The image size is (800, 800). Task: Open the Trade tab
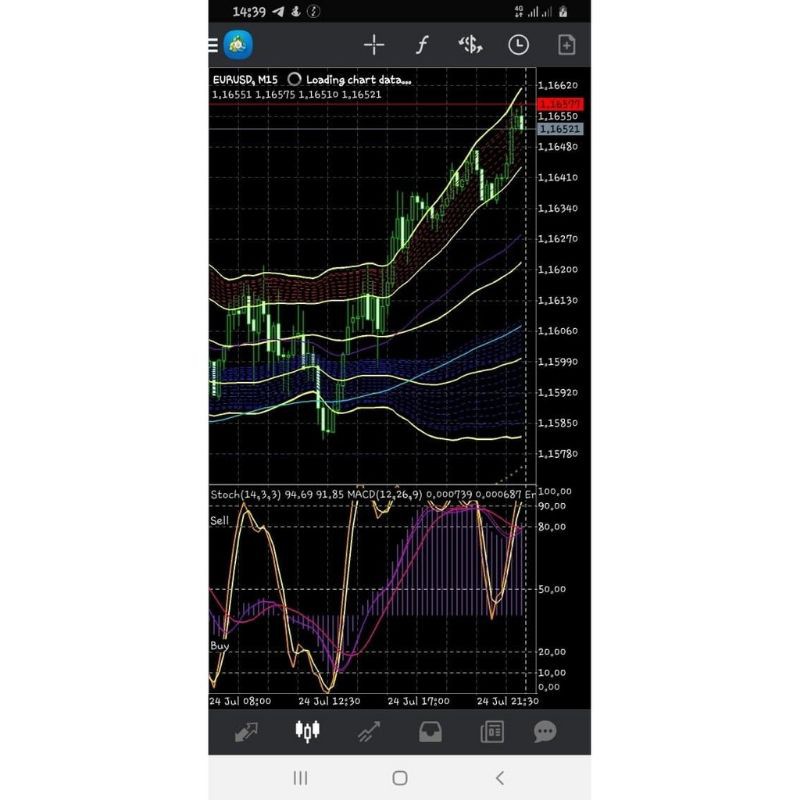(369, 732)
